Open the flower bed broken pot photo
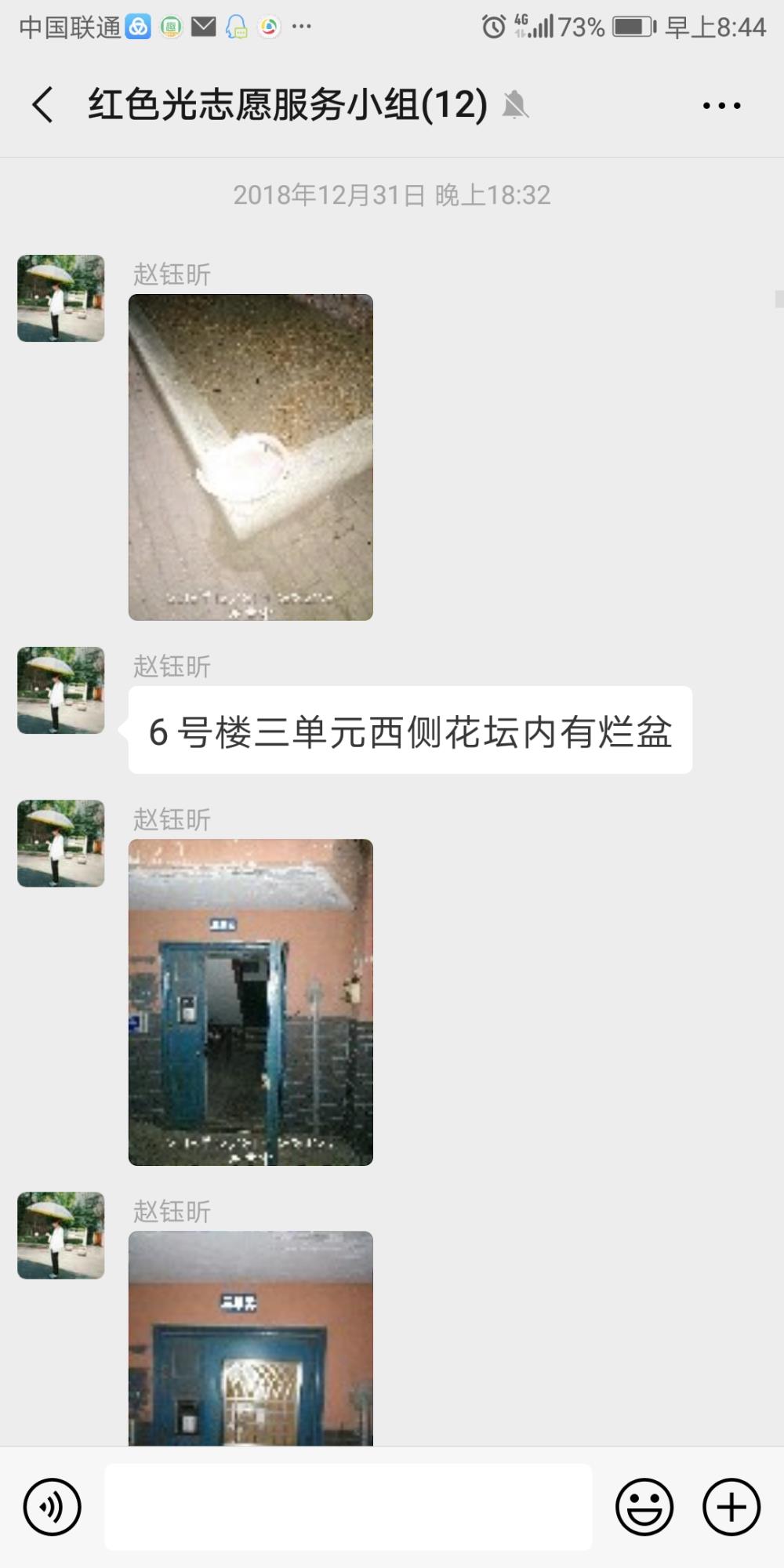 251,457
